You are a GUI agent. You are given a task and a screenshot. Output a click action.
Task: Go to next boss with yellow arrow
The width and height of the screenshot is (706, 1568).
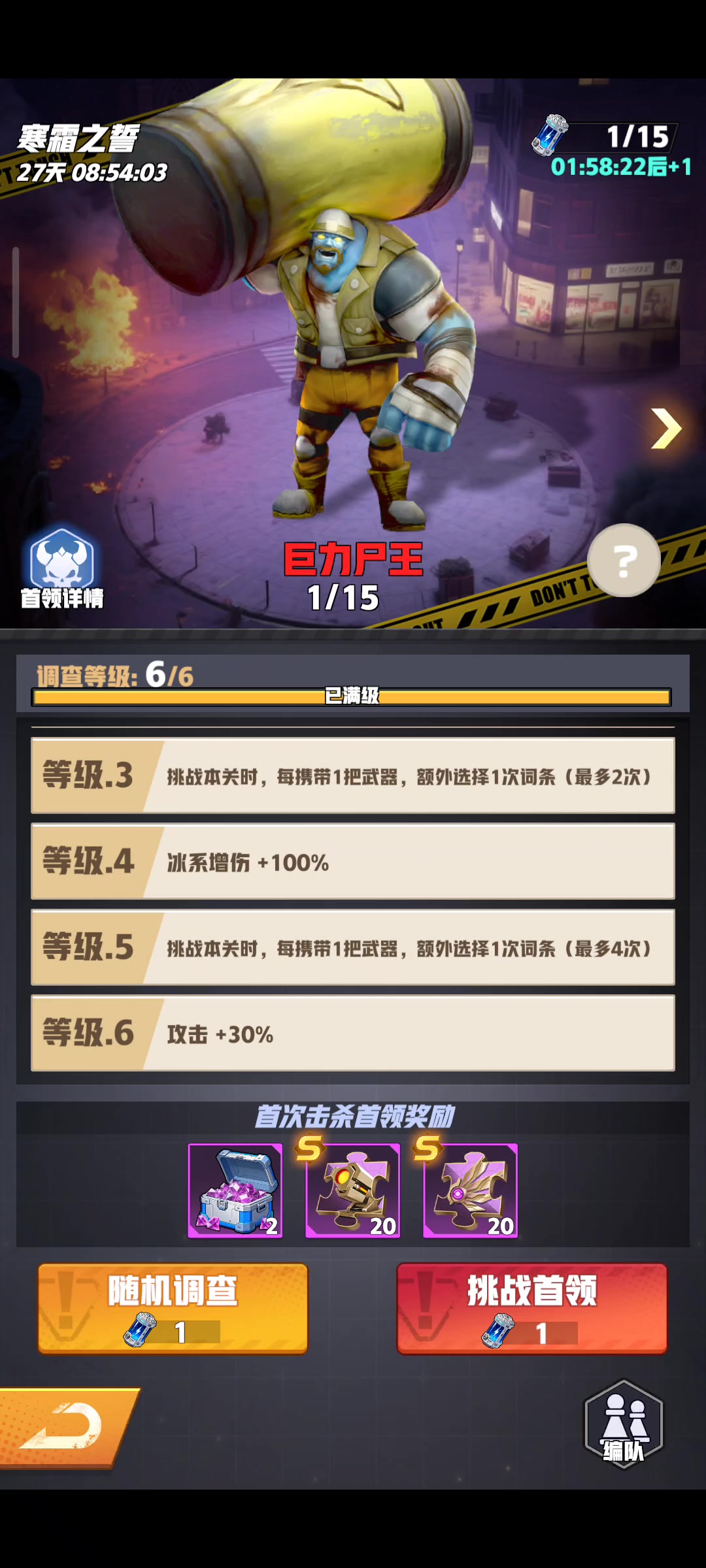point(666,429)
